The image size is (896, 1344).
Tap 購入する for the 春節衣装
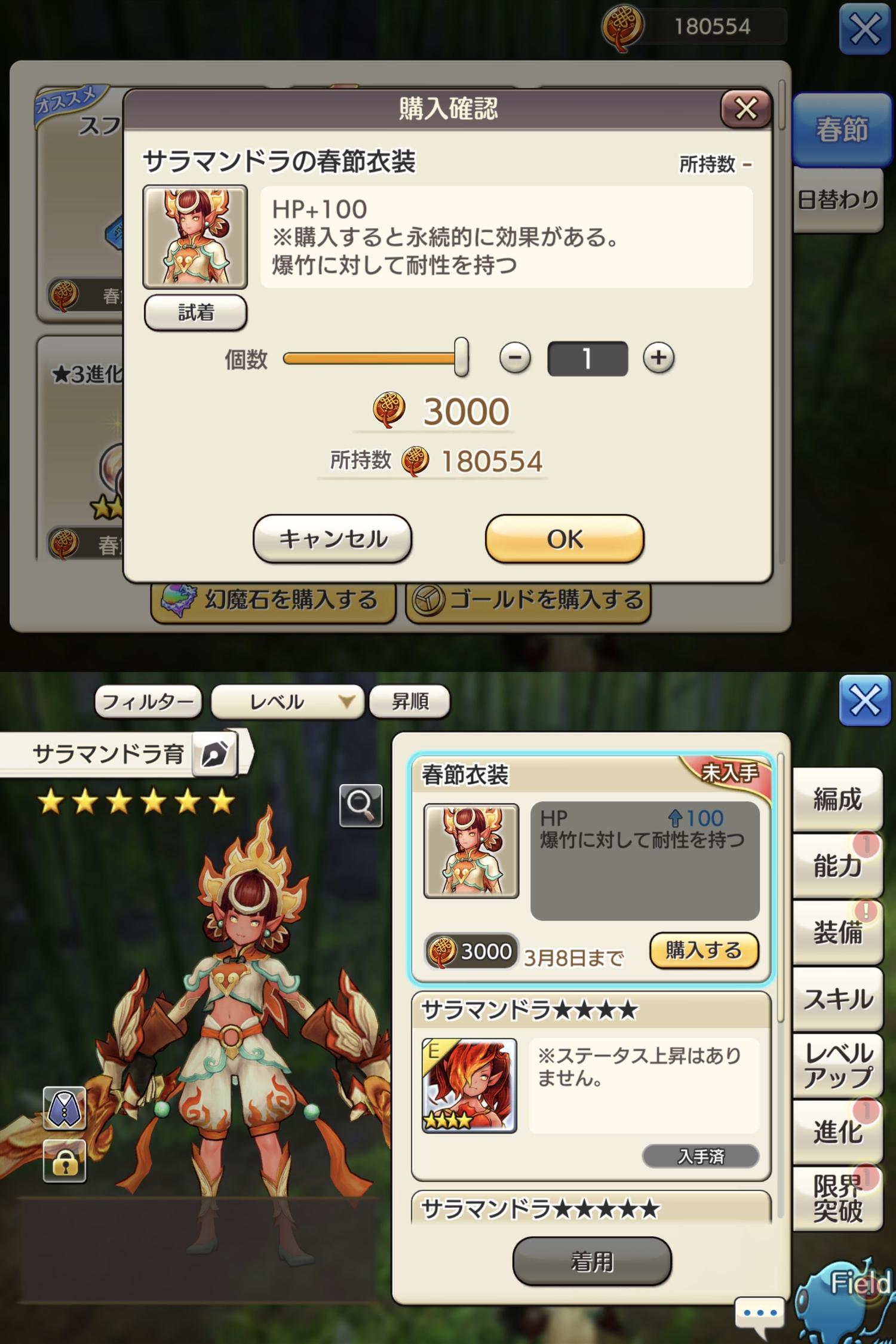pos(704,950)
